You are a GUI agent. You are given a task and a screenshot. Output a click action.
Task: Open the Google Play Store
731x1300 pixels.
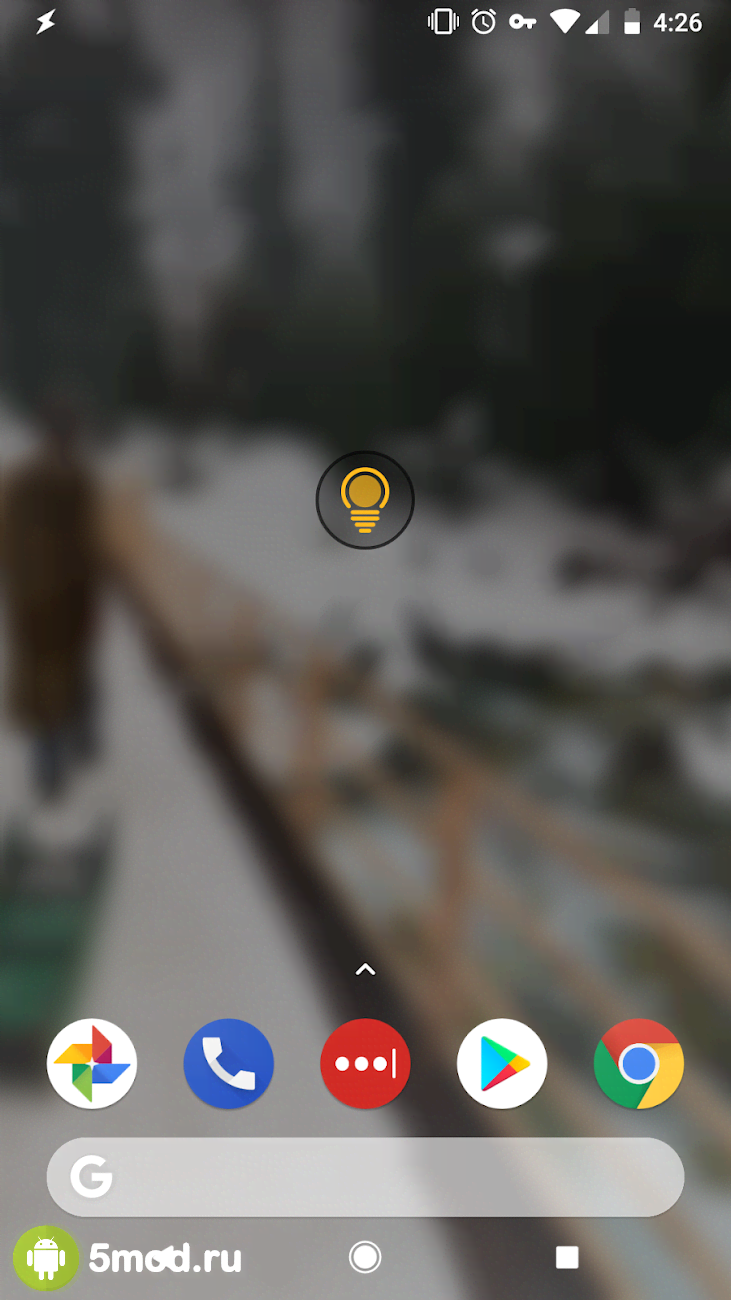click(502, 1064)
